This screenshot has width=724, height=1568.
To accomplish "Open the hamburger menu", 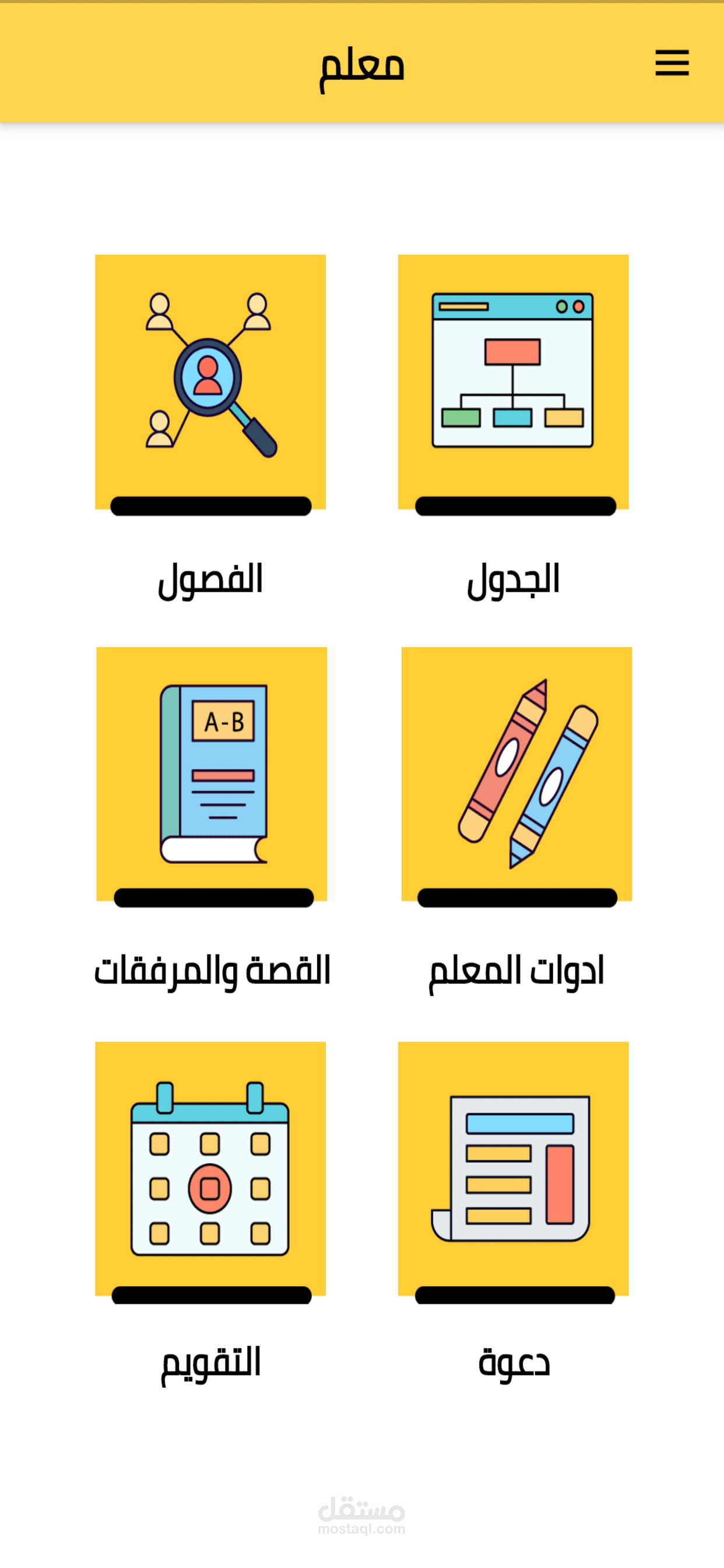I will pos(672,62).
